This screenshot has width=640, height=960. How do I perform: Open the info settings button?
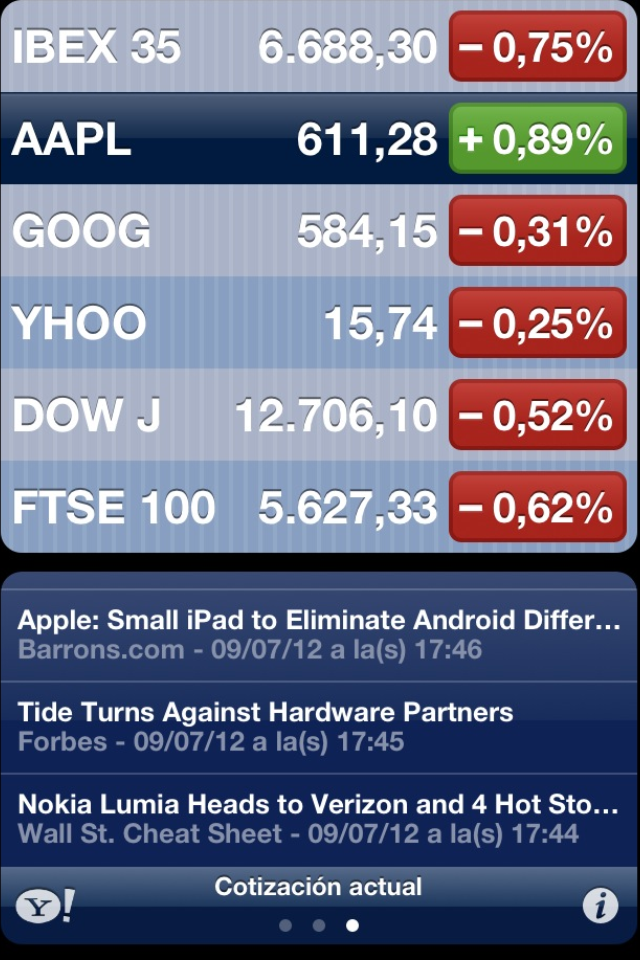click(x=599, y=906)
